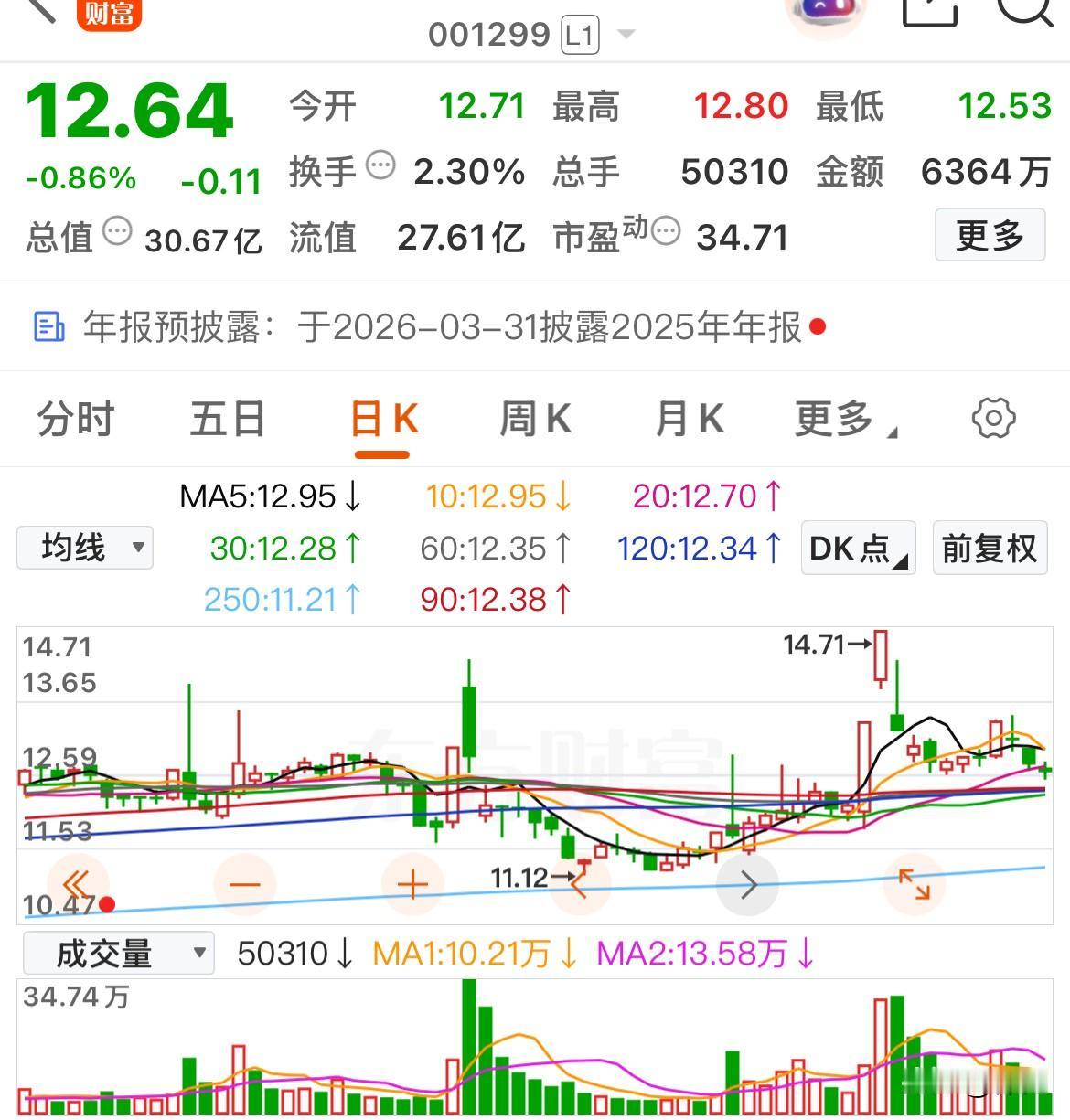Tap 更多 to view more stock details
Viewport: 1070px width, 1120px height.
(x=990, y=236)
